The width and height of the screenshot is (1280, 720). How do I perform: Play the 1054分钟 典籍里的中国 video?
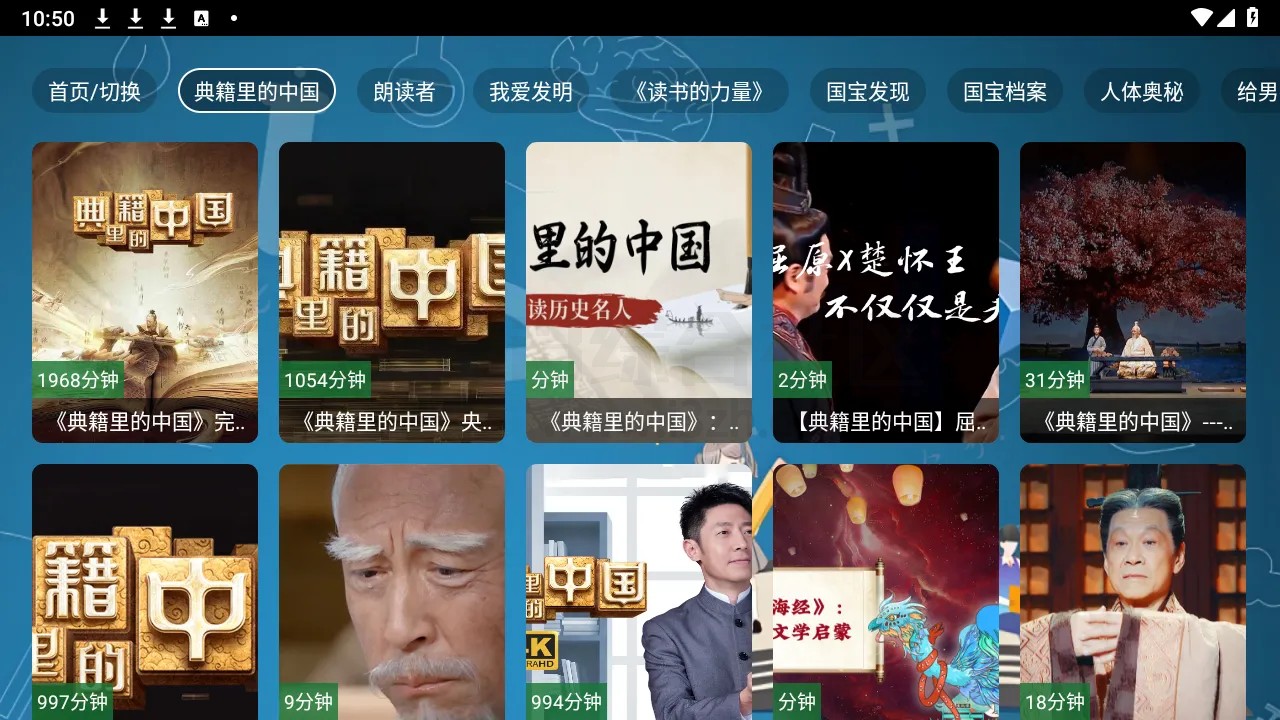tap(392, 290)
